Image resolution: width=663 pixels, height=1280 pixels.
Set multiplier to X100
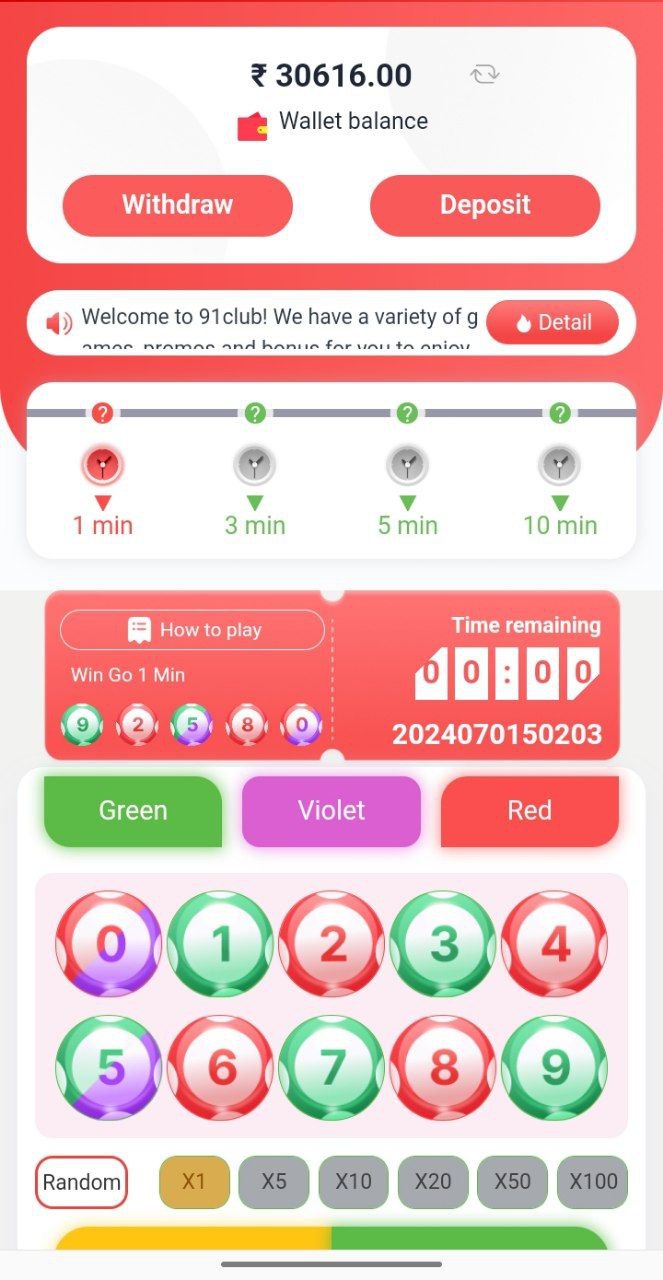click(x=593, y=1182)
